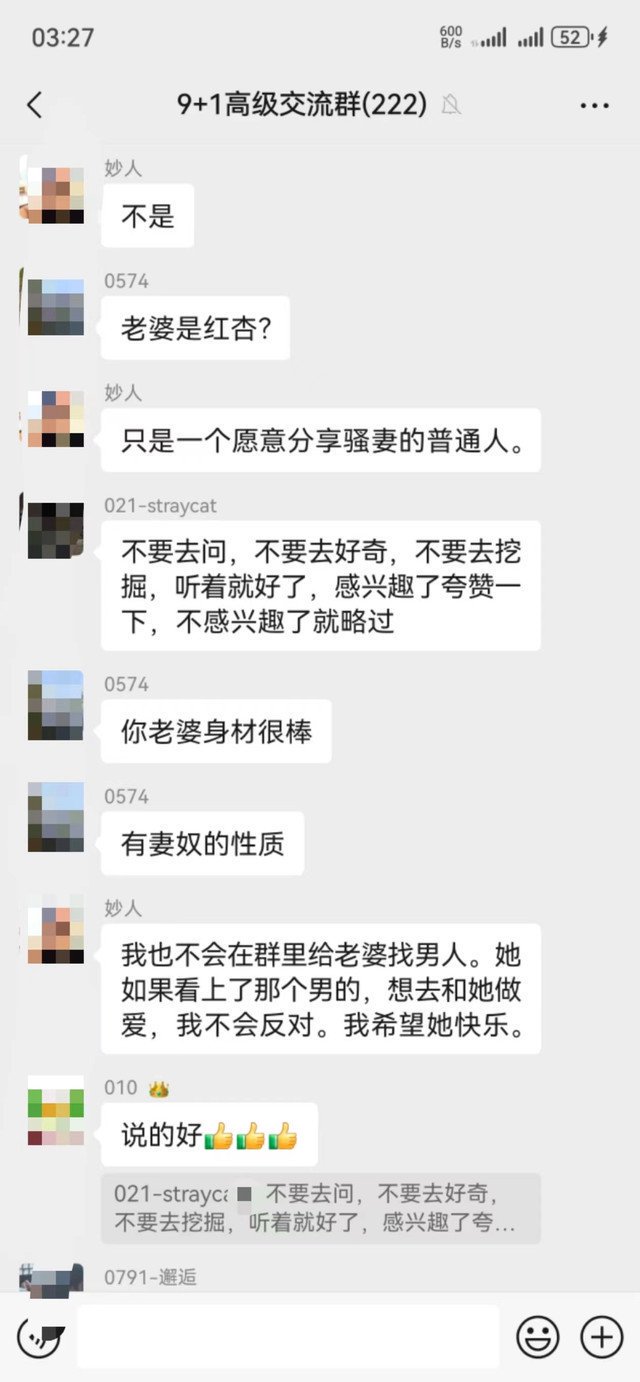Open the plus attachment menu
The height and width of the screenshot is (1382, 640).
click(602, 1336)
